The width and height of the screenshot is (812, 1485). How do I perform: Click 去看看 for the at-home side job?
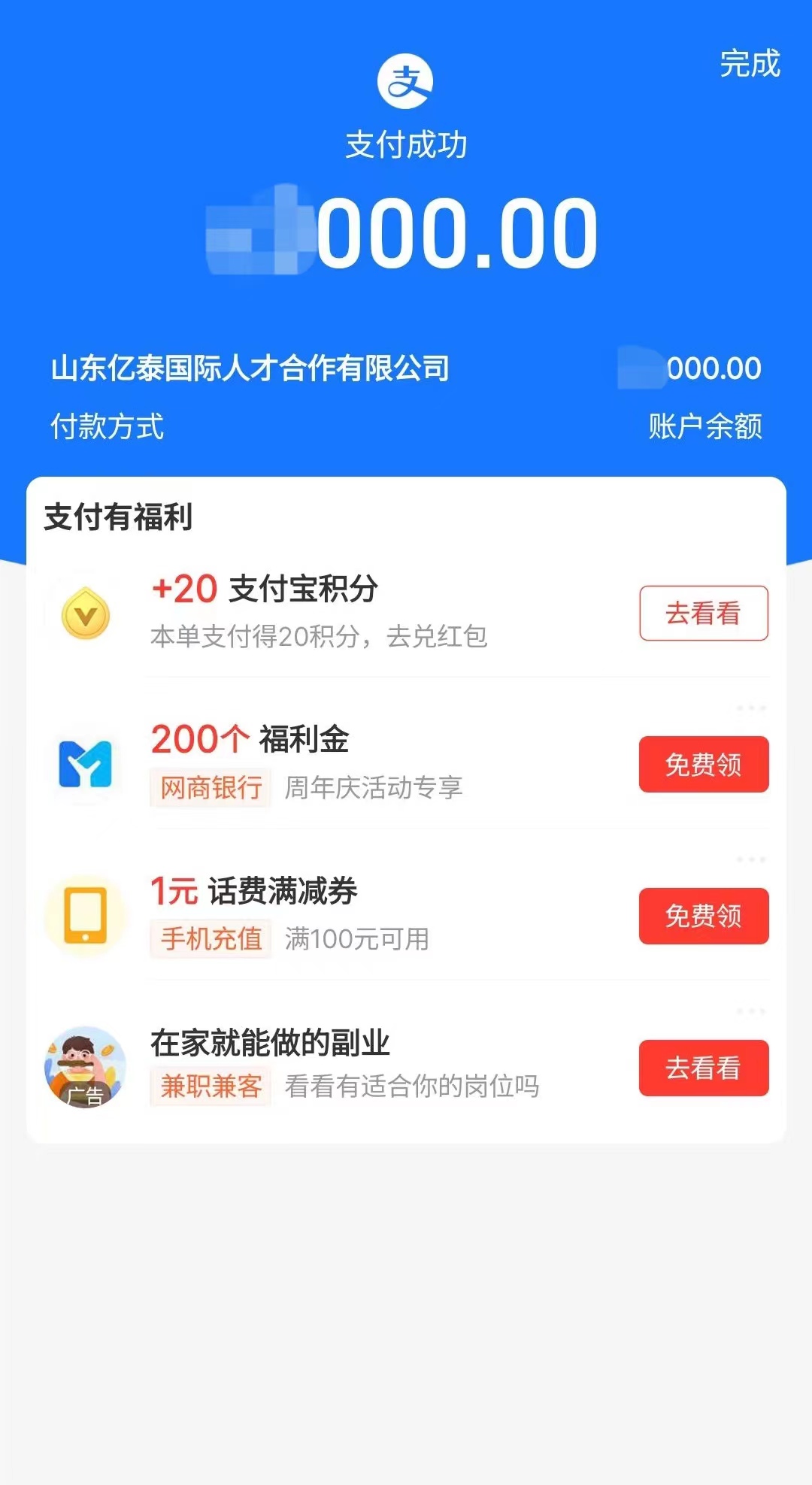point(703,1066)
